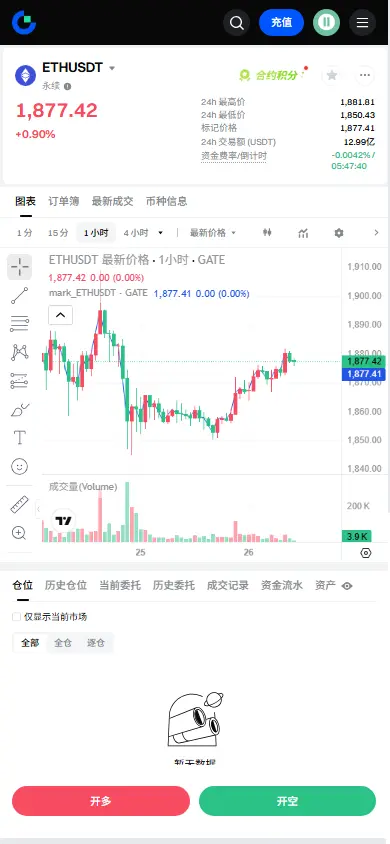Switch to the 订单簿 tab
390x844 pixels.
coord(63,201)
